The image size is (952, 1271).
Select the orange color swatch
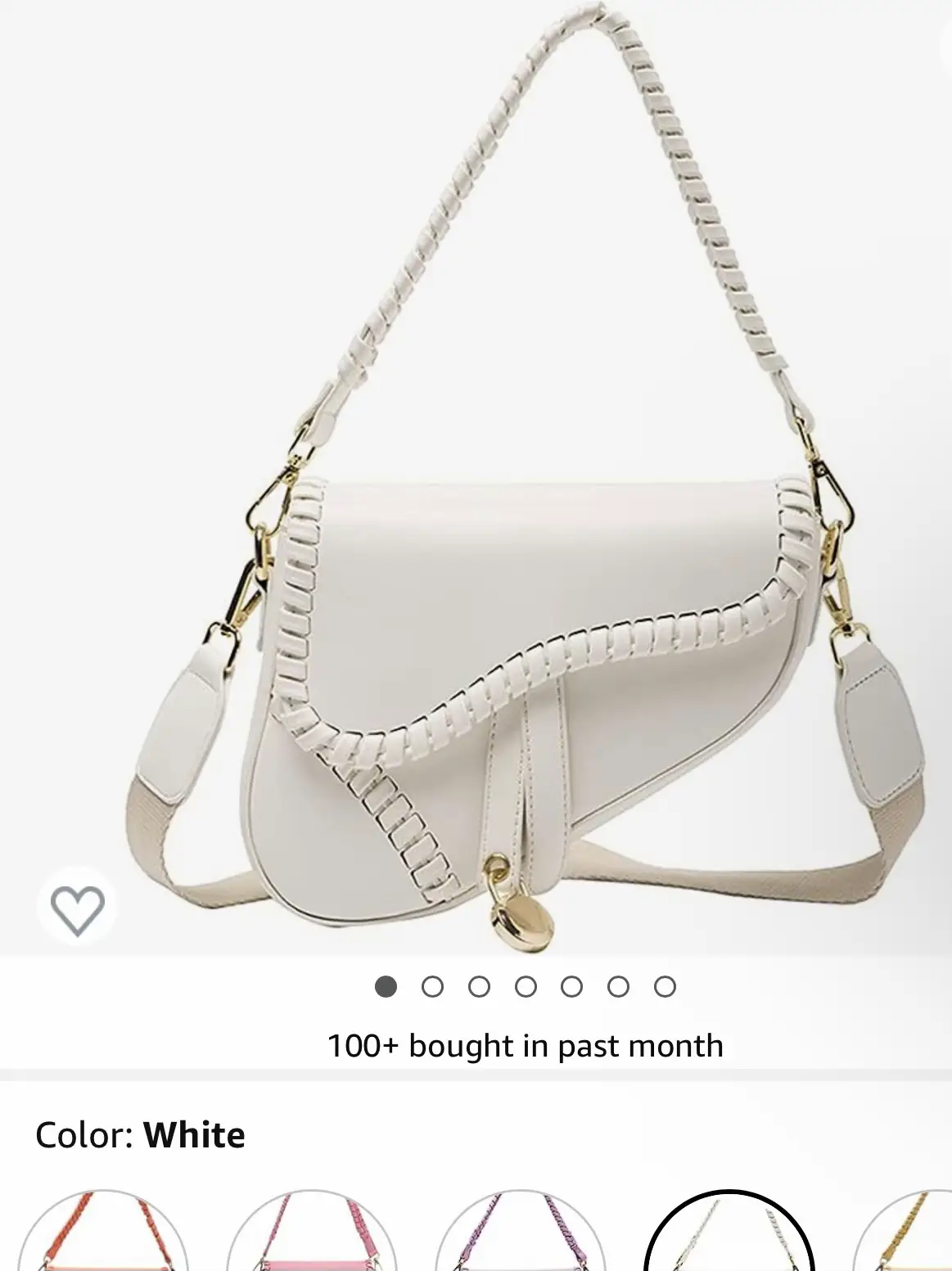[x=103, y=1236]
